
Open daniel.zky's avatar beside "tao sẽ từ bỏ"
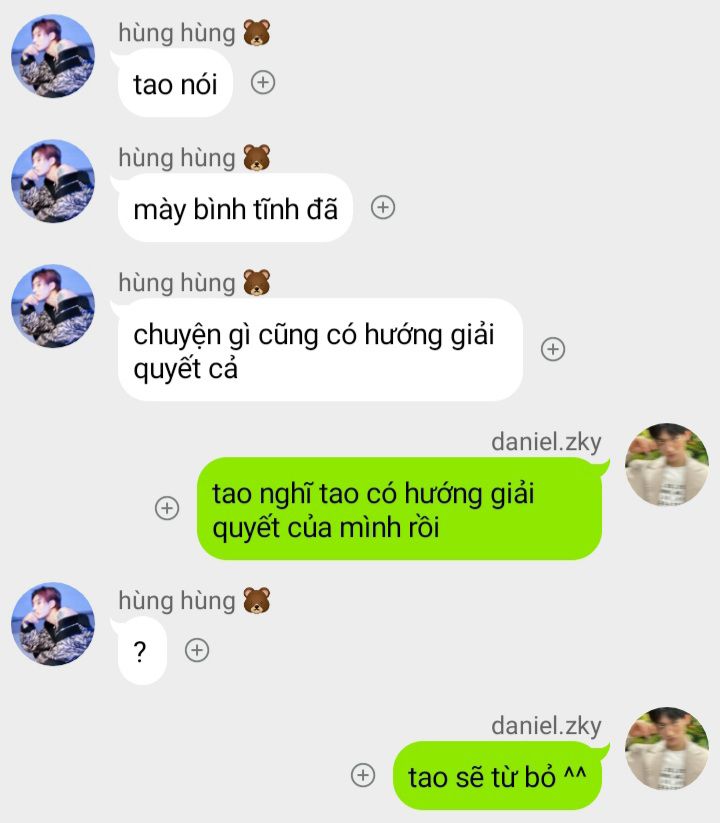pos(666,748)
